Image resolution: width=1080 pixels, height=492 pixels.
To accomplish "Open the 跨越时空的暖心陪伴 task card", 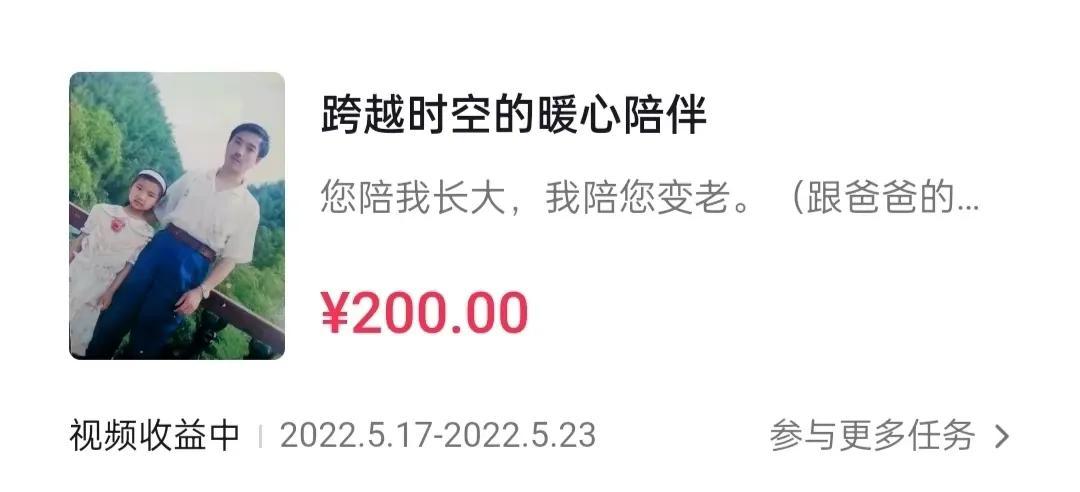I will [x=513, y=117].
